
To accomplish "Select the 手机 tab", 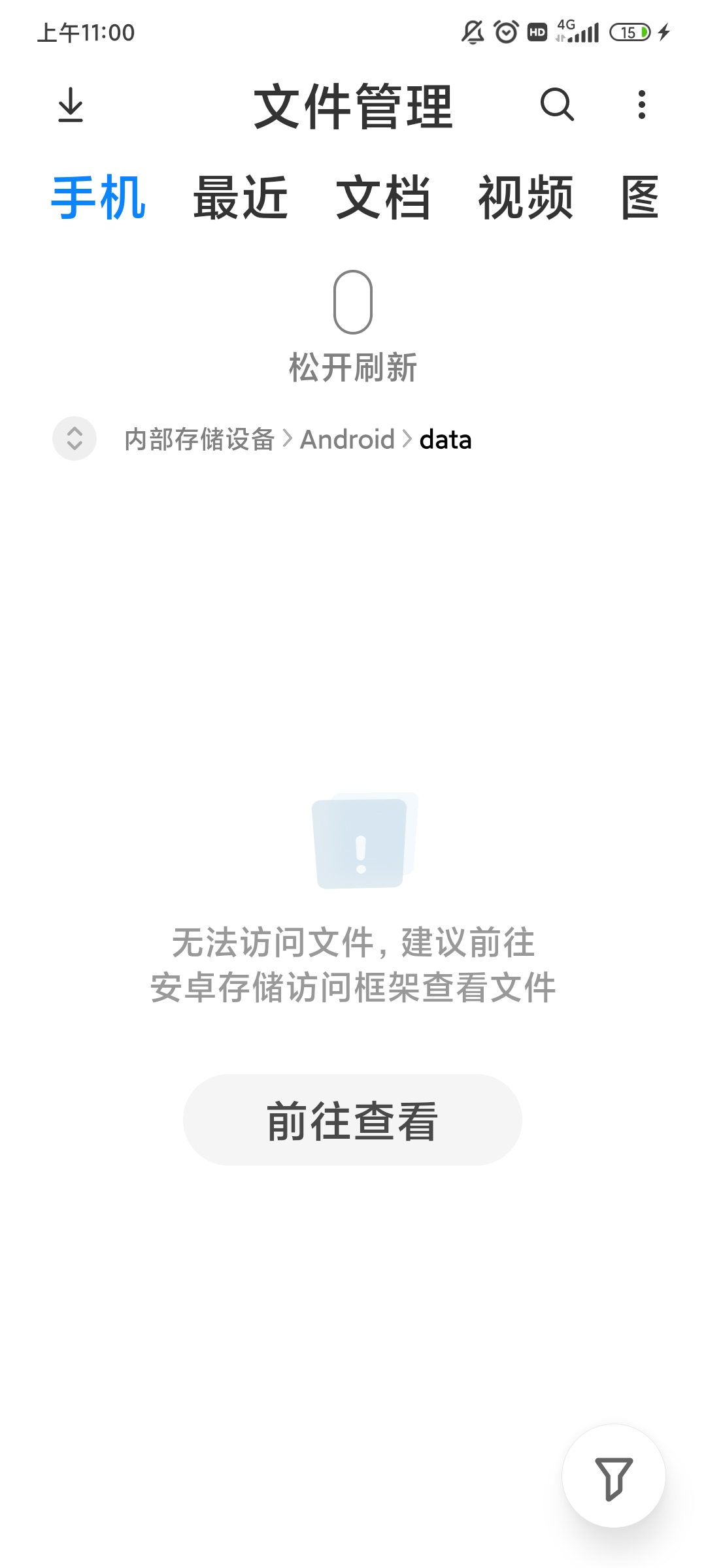I will tap(98, 197).
